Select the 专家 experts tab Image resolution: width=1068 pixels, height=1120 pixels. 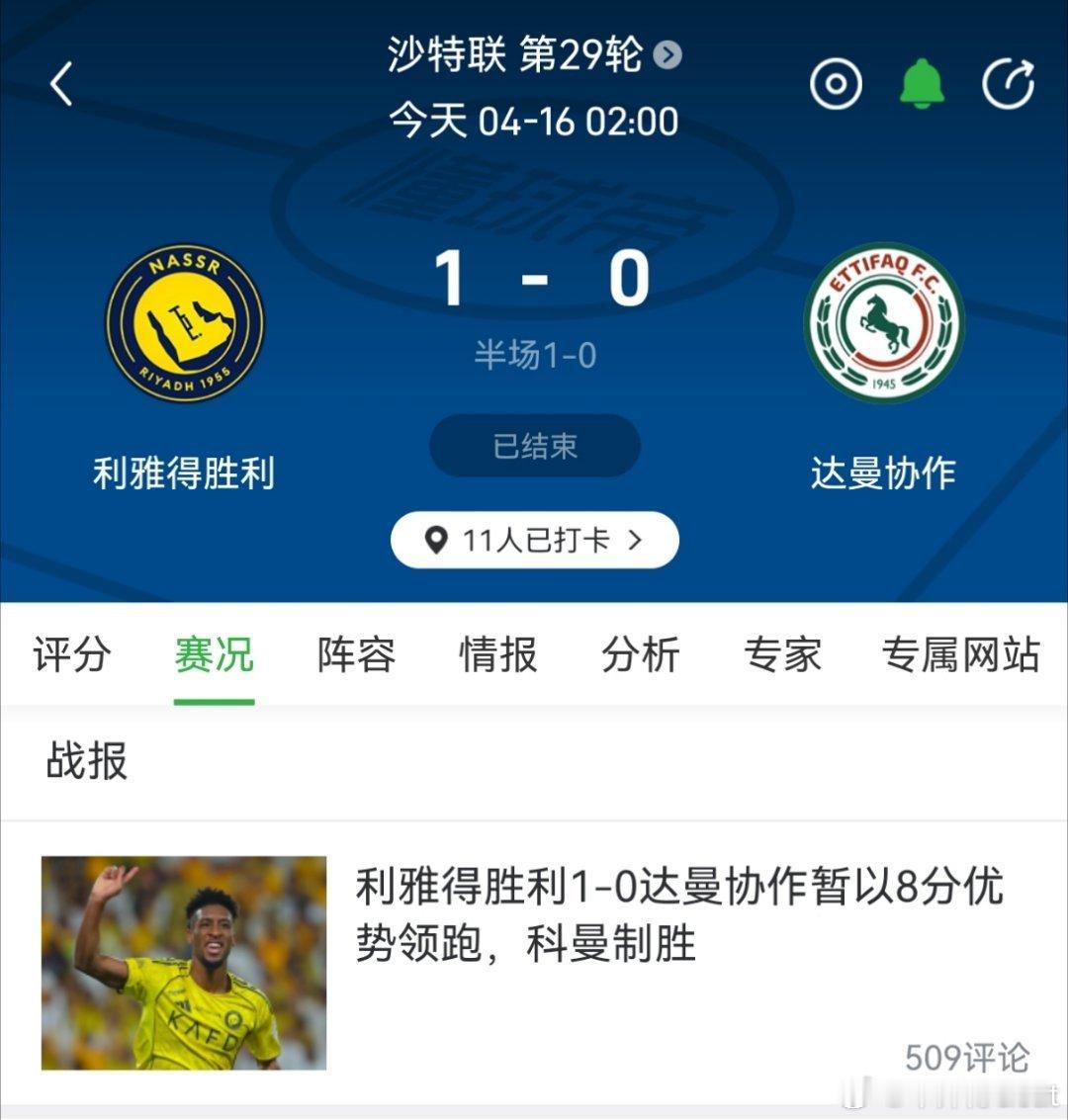click(781, 654)
